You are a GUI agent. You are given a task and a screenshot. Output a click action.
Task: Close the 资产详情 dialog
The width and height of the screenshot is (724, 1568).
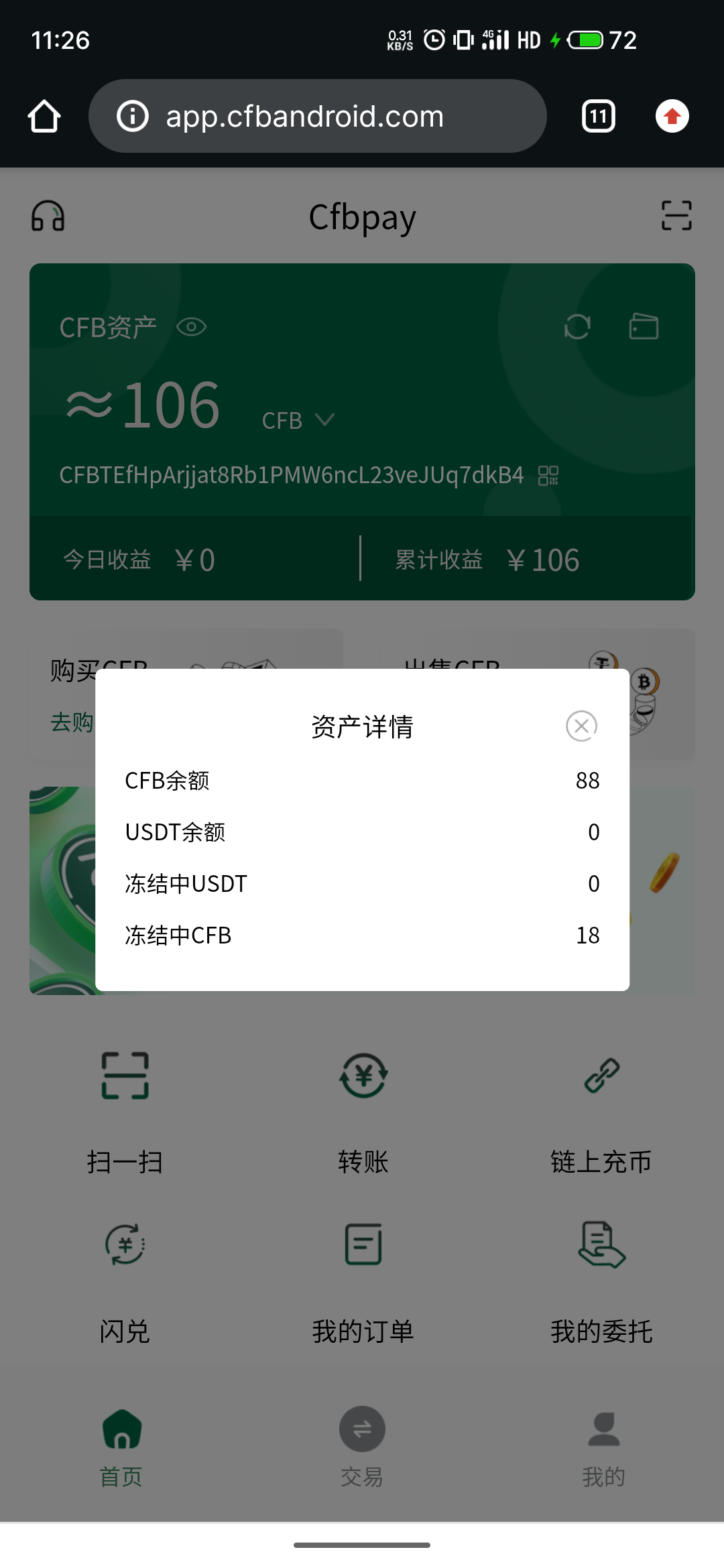[x=581, y=726]
